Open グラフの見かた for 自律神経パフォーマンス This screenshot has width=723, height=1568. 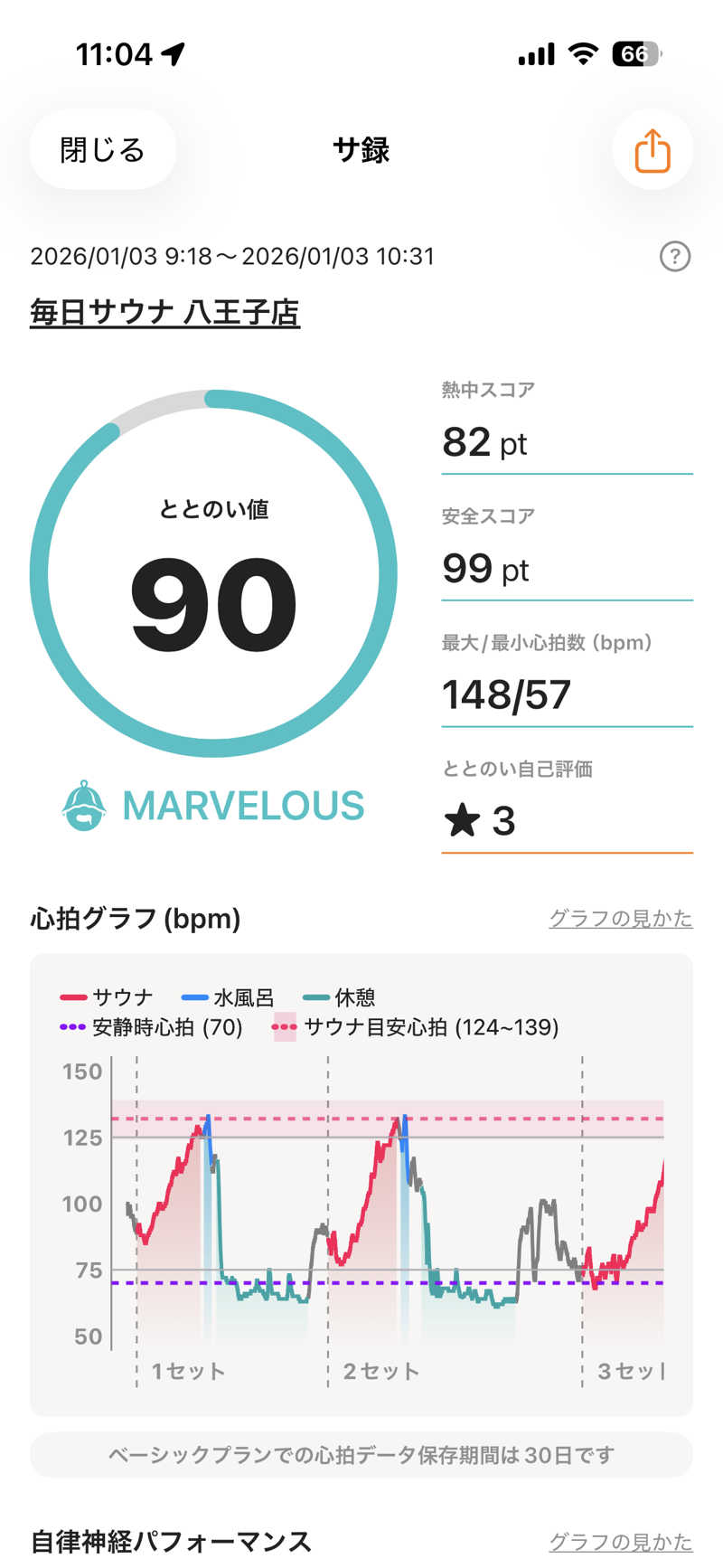click(x=620, y=1542)
